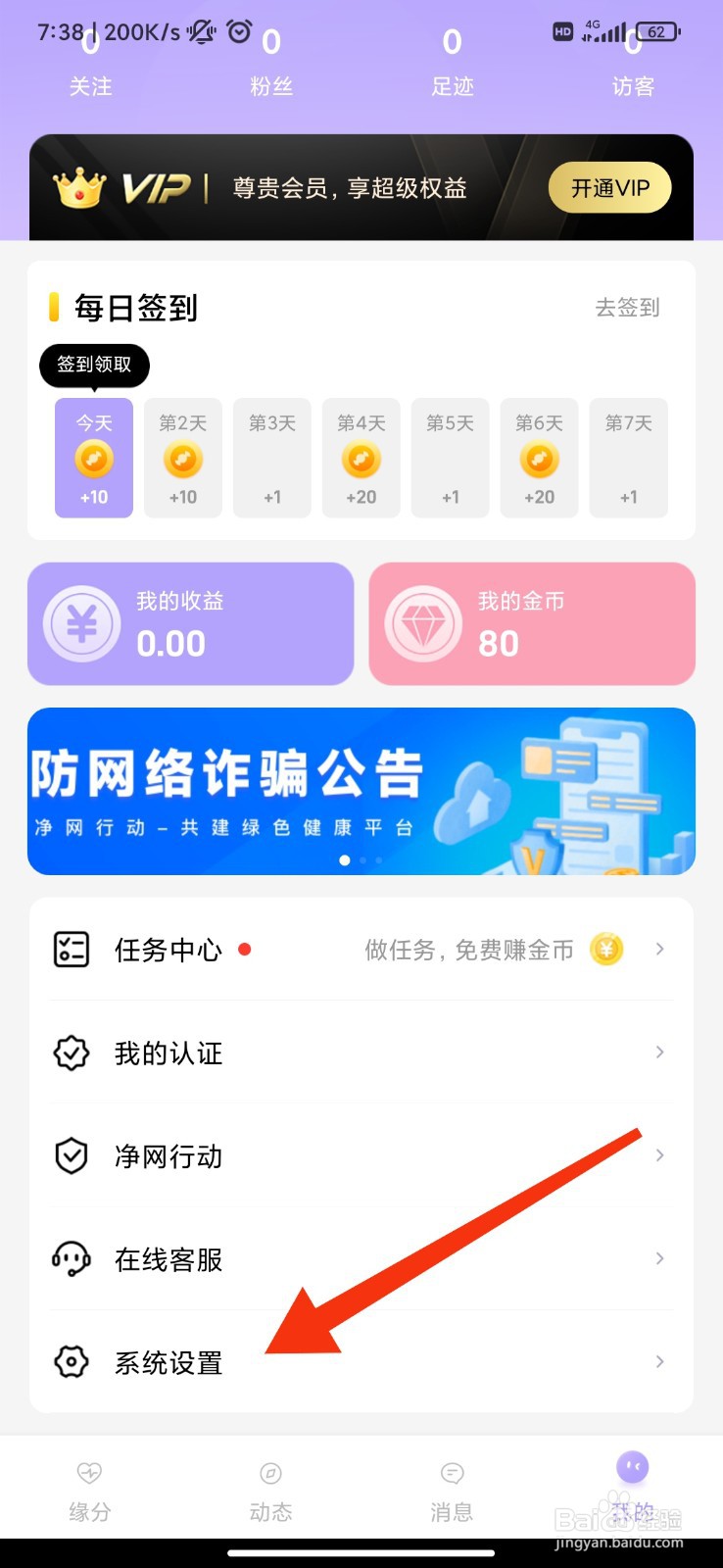Expand the 我的认证 row chevron
This screenshot has width=723, height=1568.
point(658,1053)
